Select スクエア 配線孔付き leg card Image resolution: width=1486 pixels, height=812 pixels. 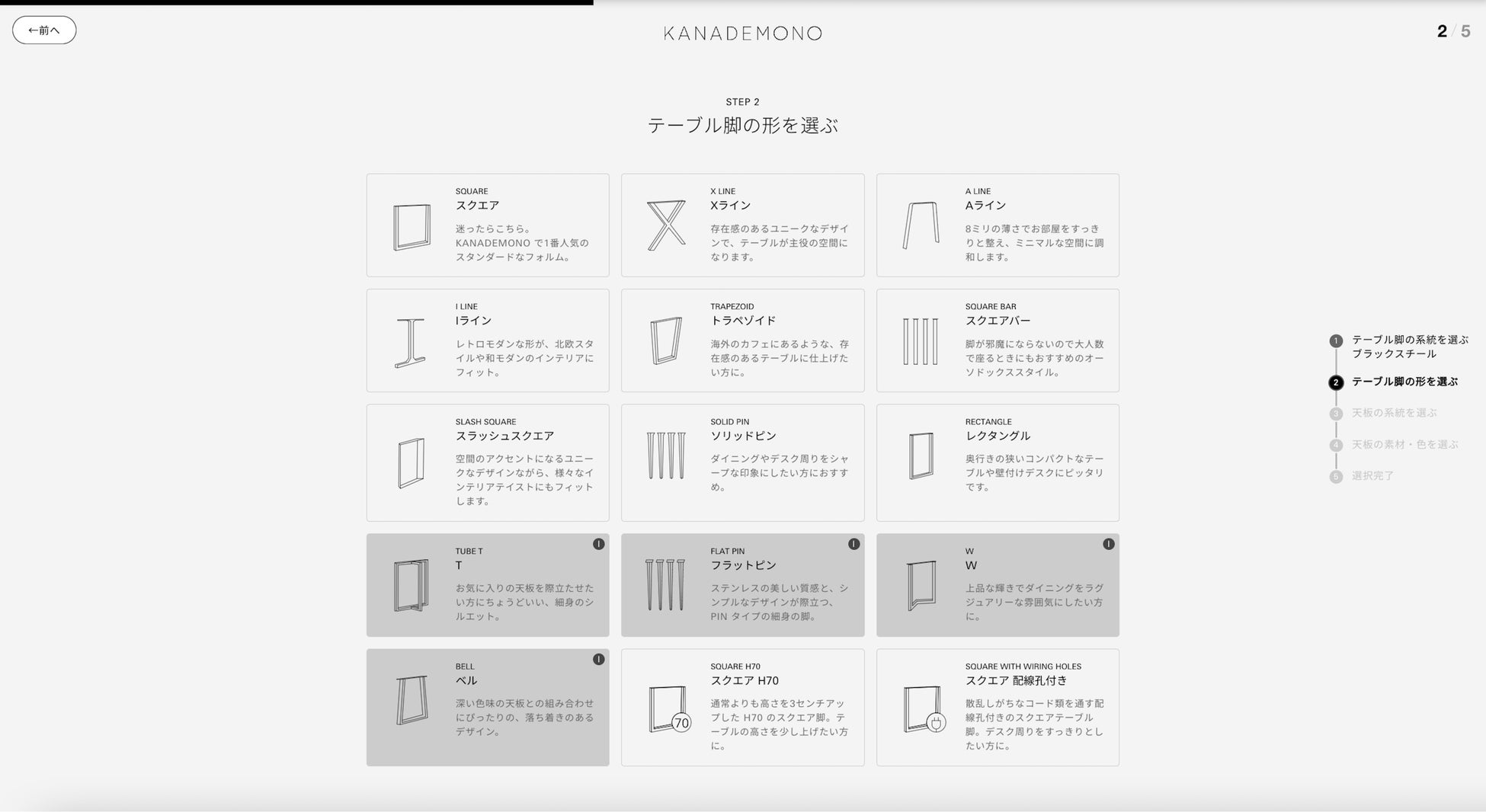997,707
